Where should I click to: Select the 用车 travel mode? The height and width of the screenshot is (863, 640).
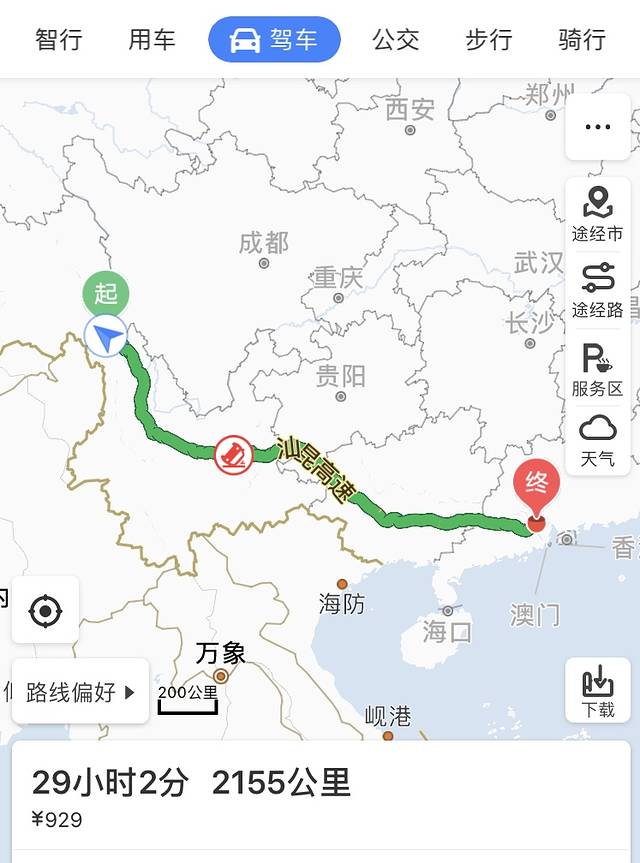coord(152,40)
